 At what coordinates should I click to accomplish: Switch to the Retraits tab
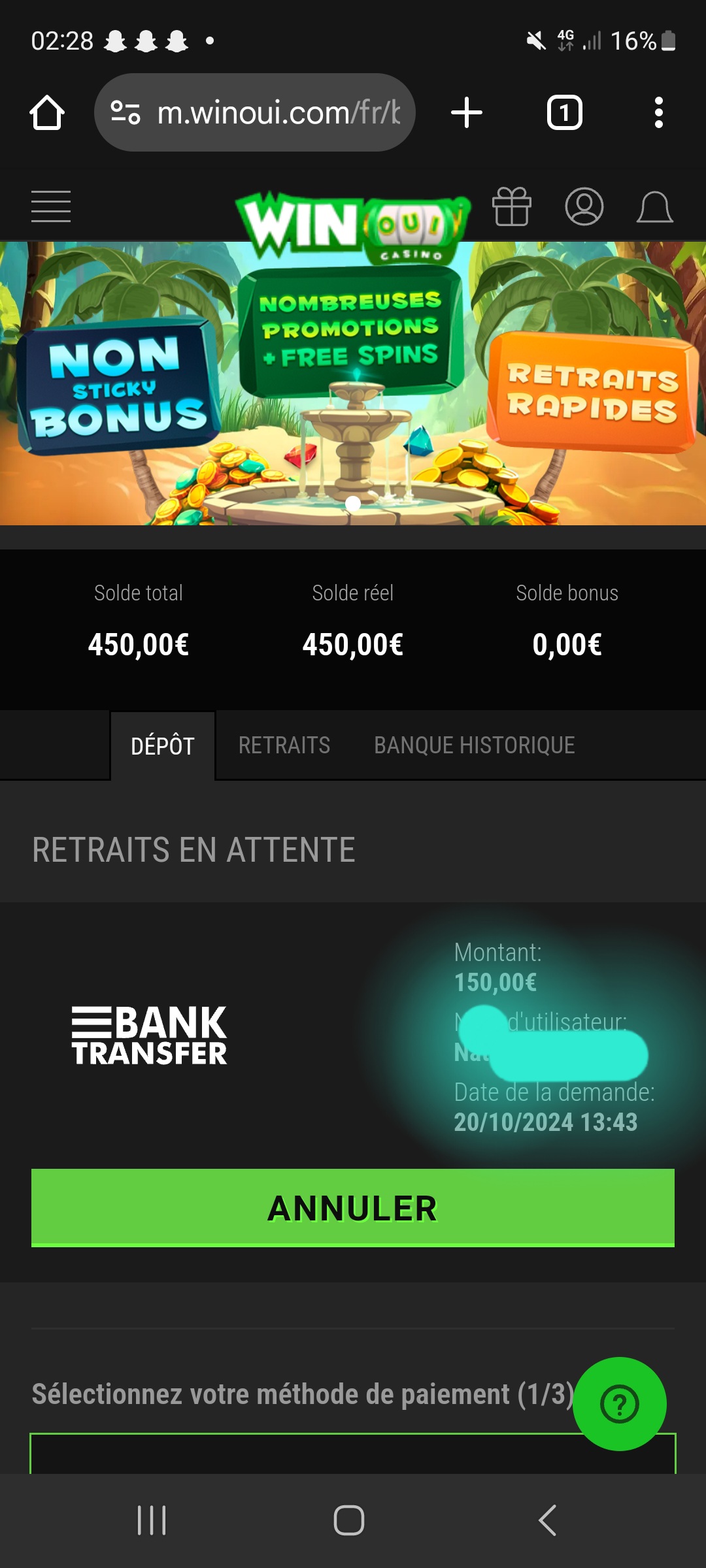(x=284, y=745)
